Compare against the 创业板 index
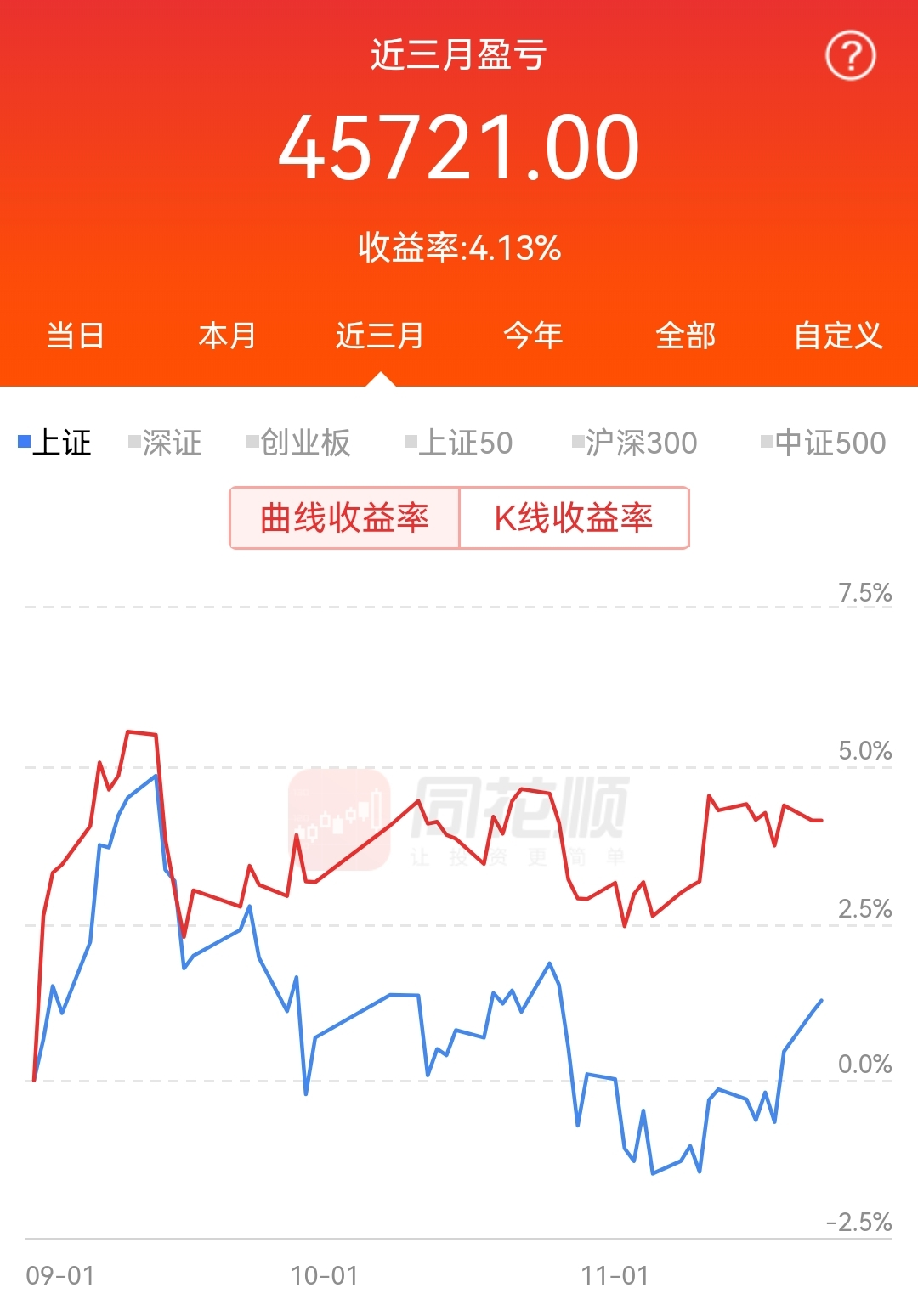Screen dimensions: 918x1316 click(x=299, y=443)
